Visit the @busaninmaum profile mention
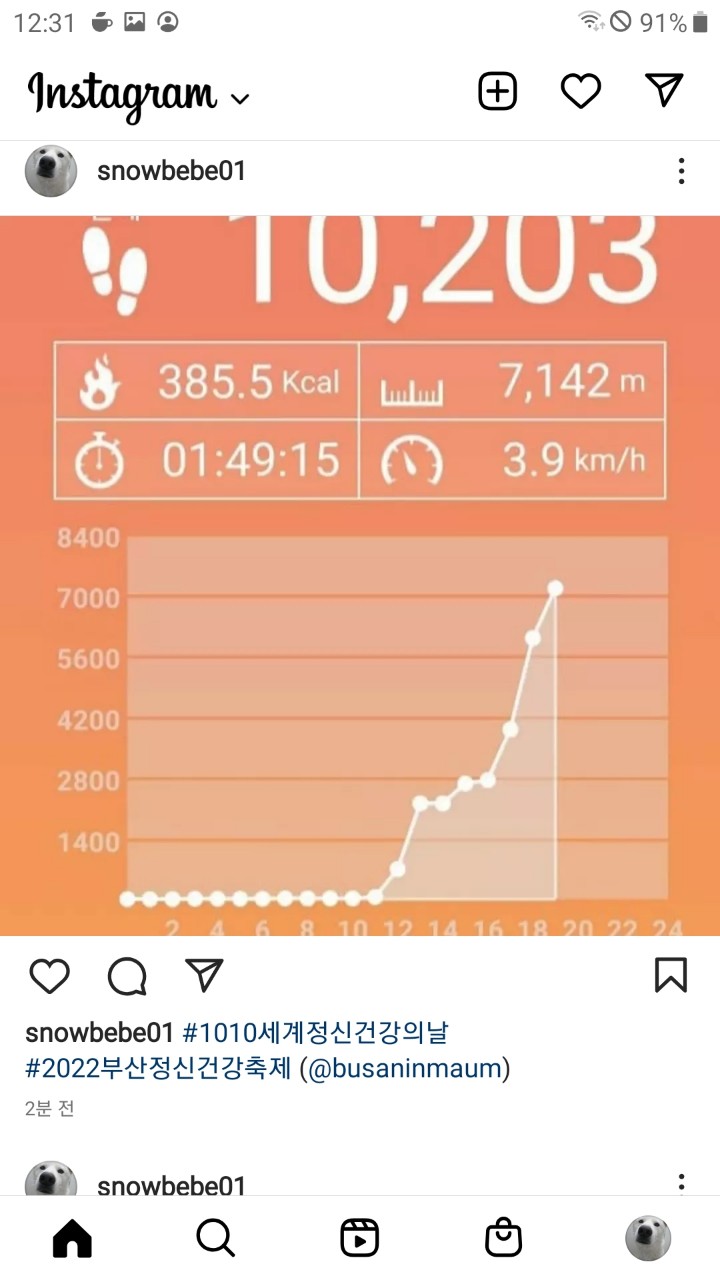Image resolution: width=720 pixels, height=1280 pixels. click(405, 1069)
